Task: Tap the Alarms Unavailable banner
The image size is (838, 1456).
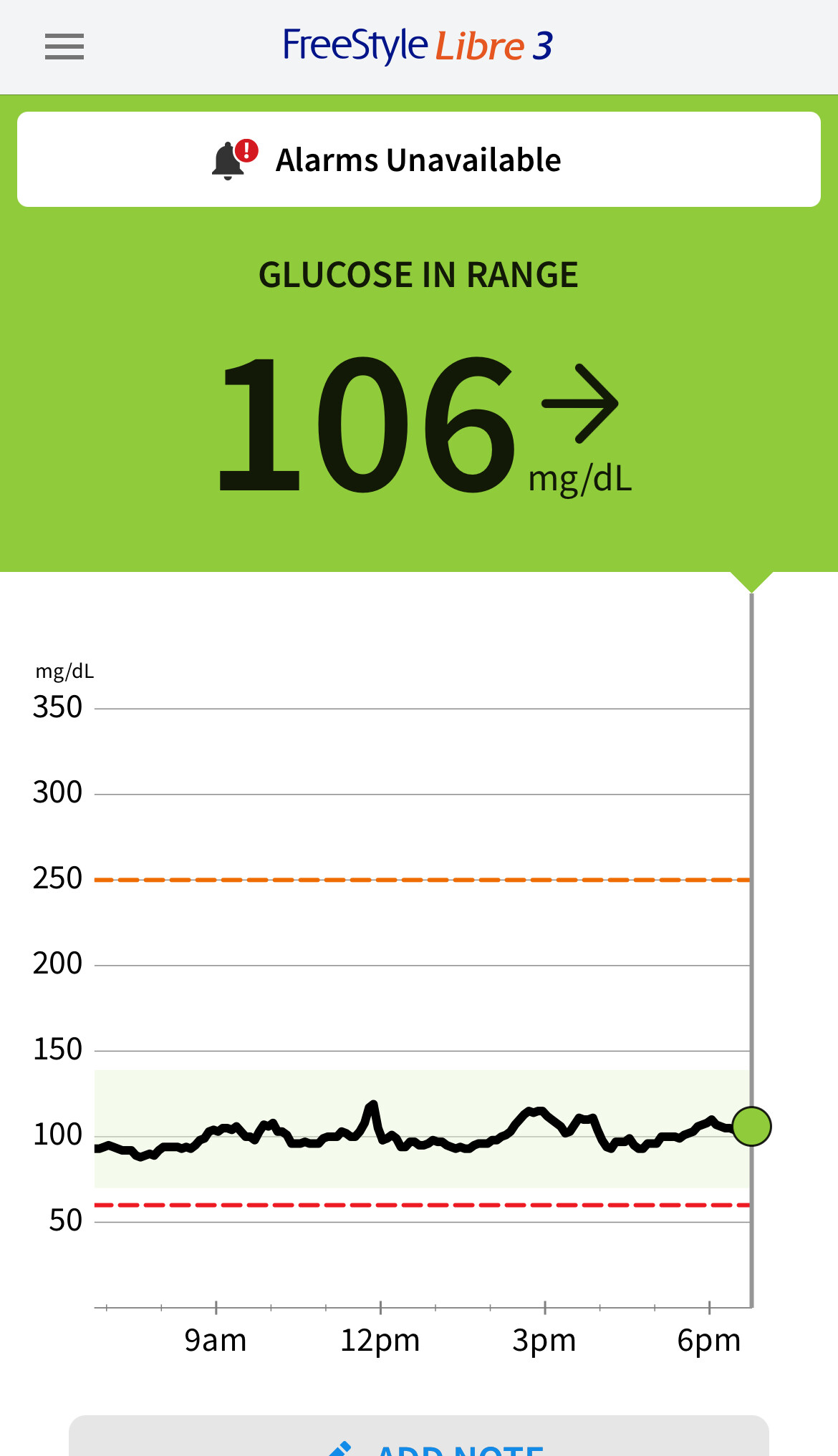Action: 419,159
